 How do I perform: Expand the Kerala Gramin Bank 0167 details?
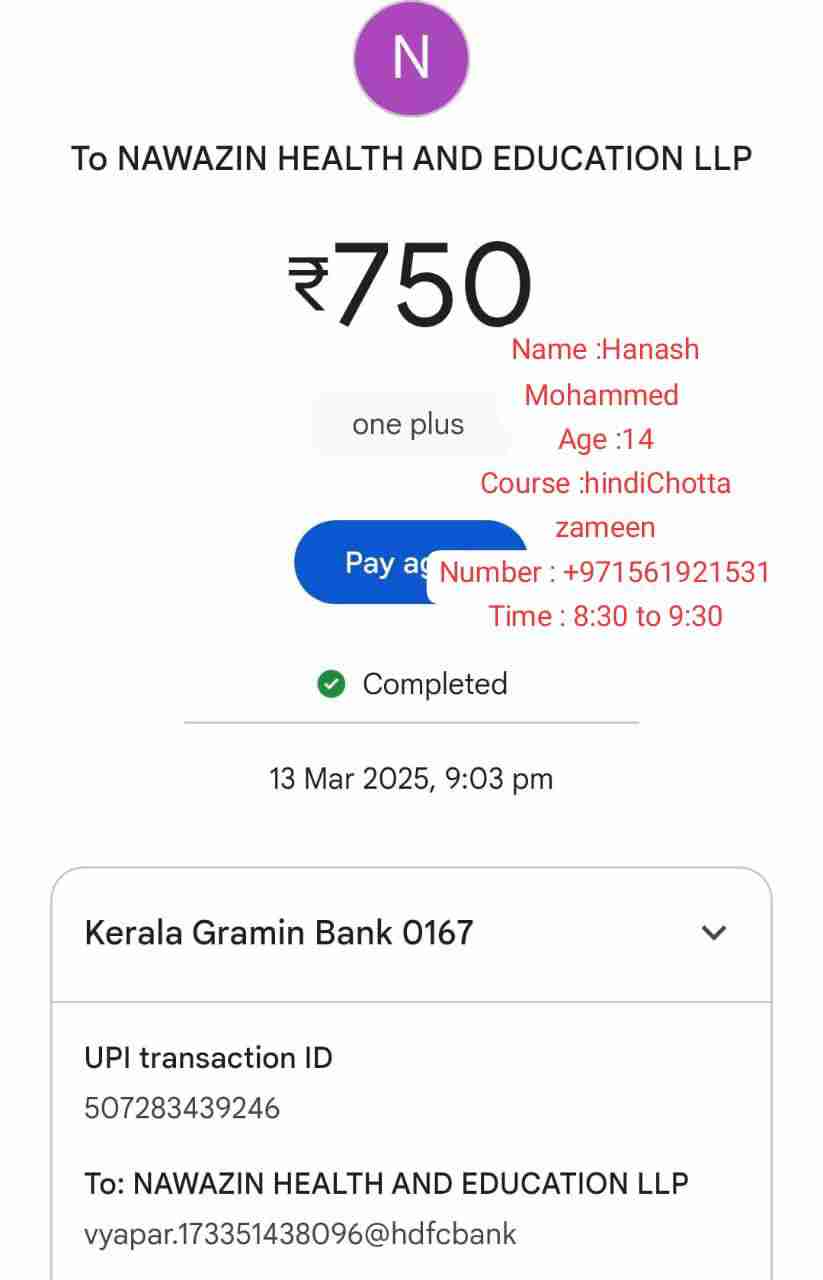(x=713, y=933)
